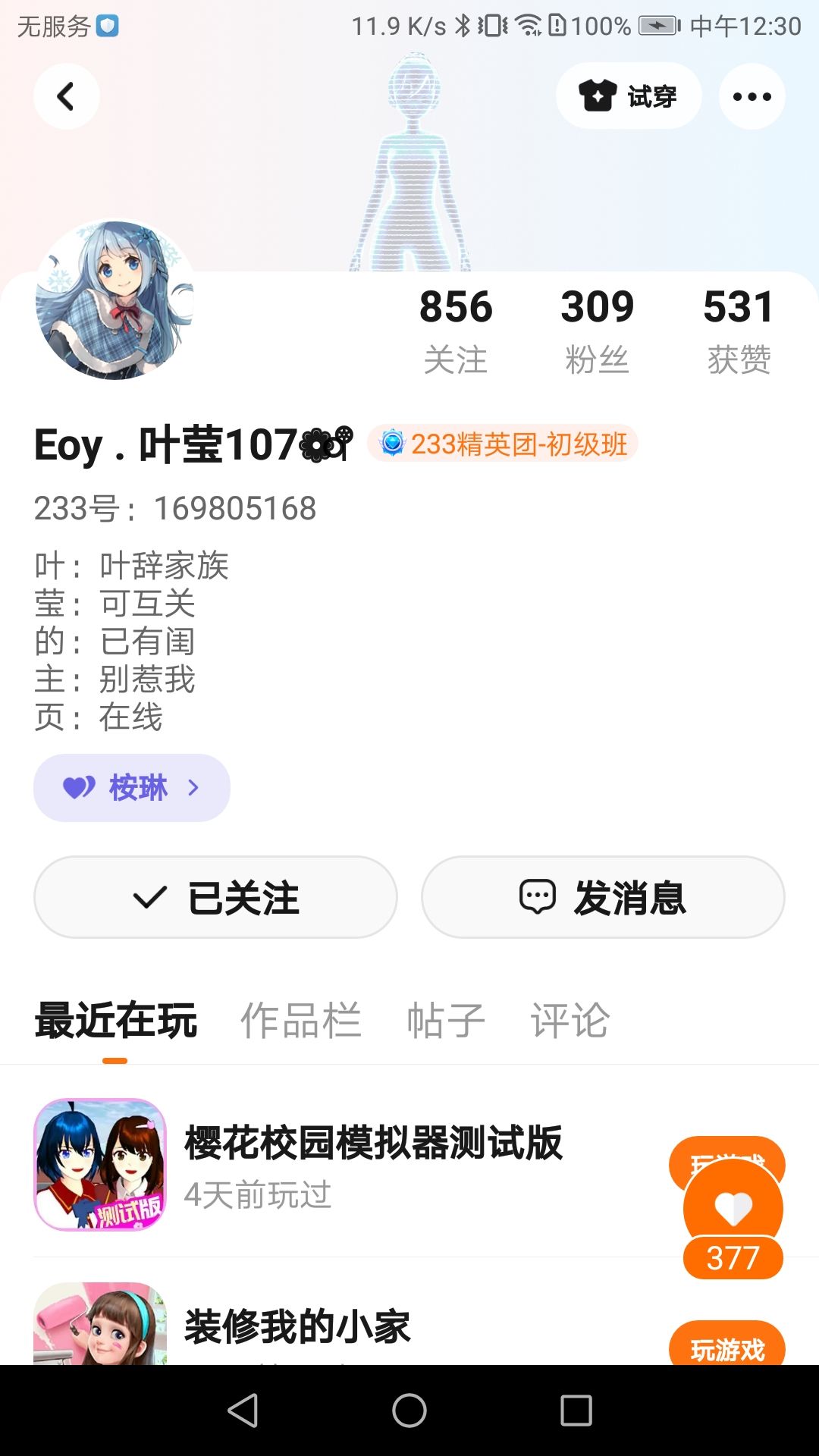Image resolution: width=819 pixels, height=1456 pixels.
Task: Tap the system home button
Action: [409, 1410]
